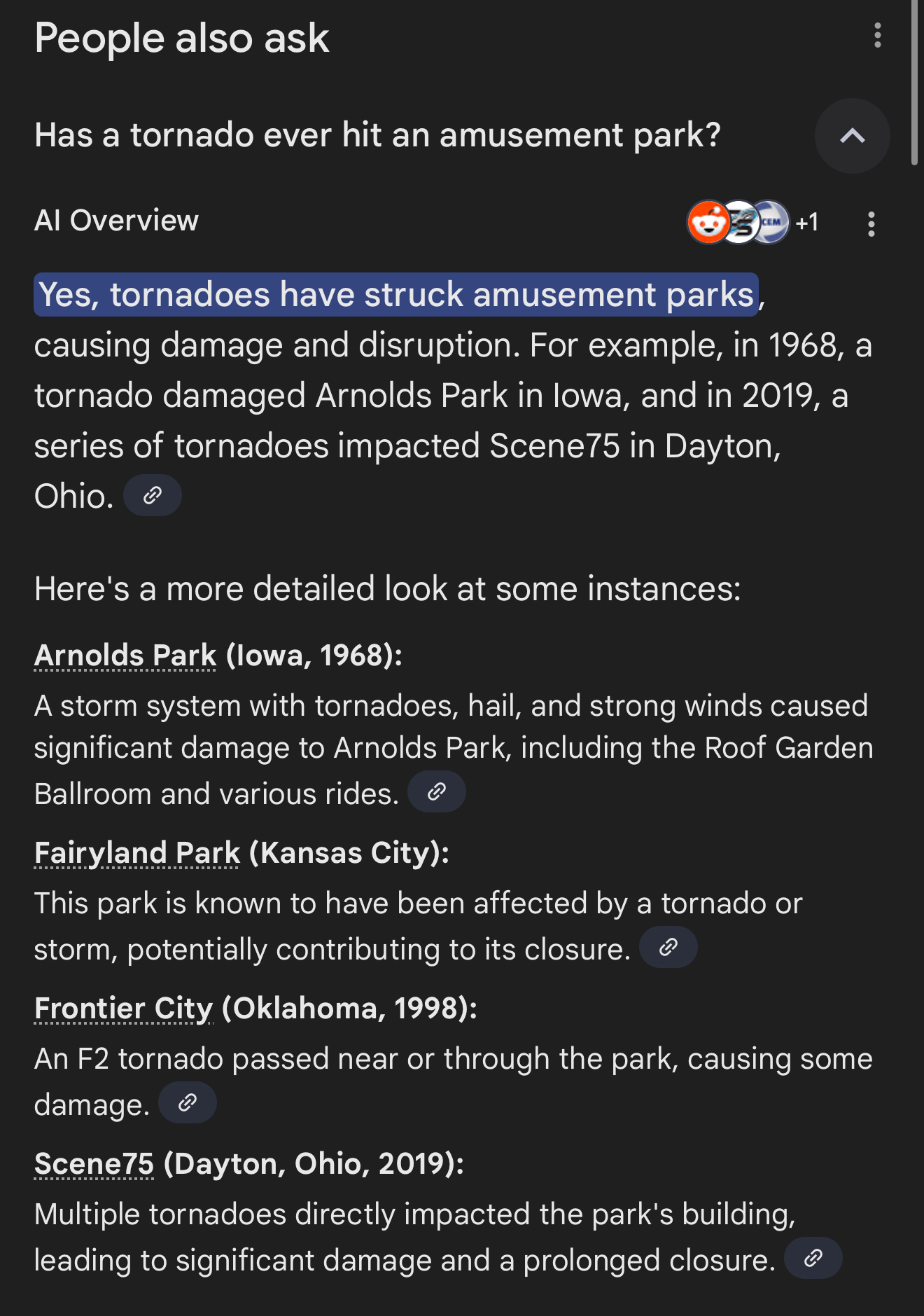924x1316 pixels.
Task: Open the Fairyland Park link
Action: pyautogui.click(x=137, y=853)
